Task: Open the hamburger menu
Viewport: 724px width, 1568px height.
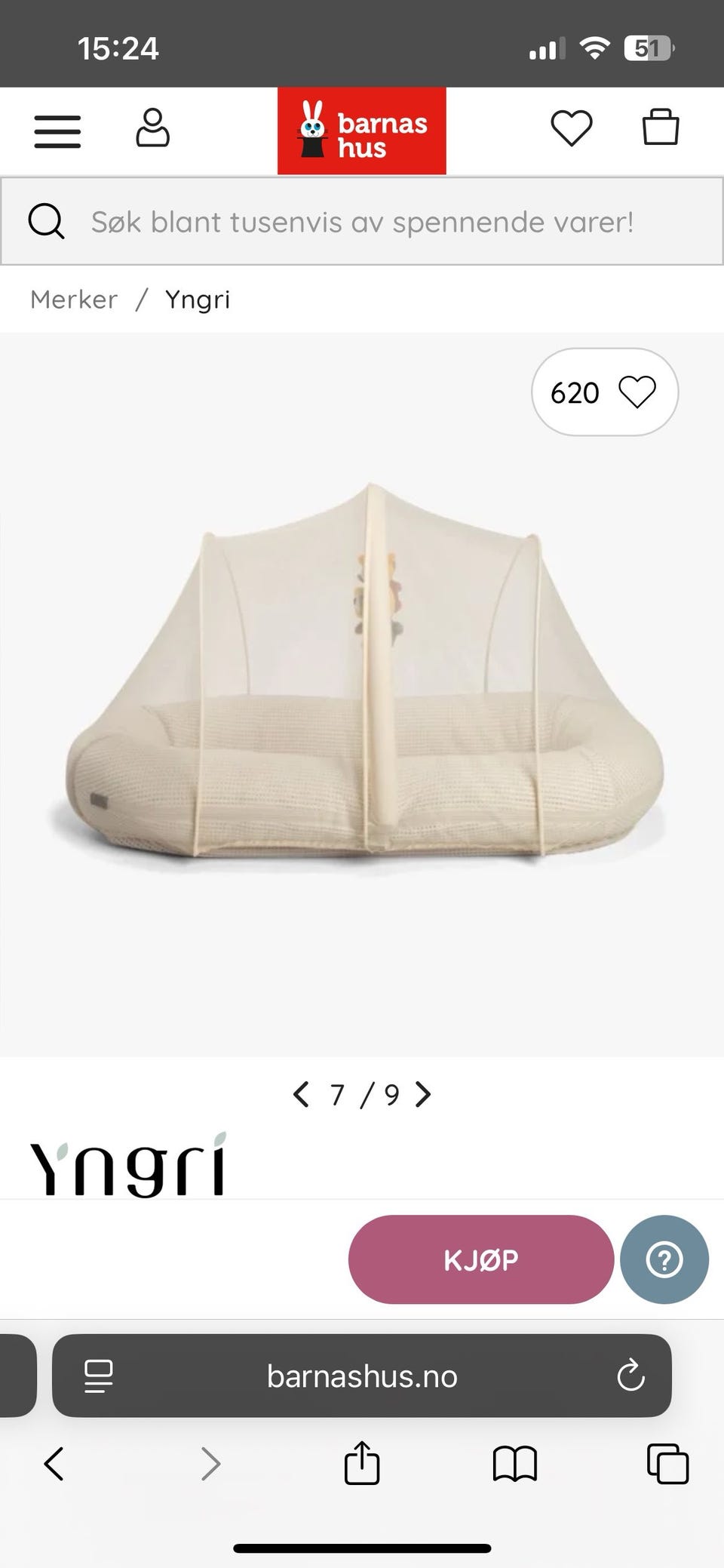Action: coord(57,131)
